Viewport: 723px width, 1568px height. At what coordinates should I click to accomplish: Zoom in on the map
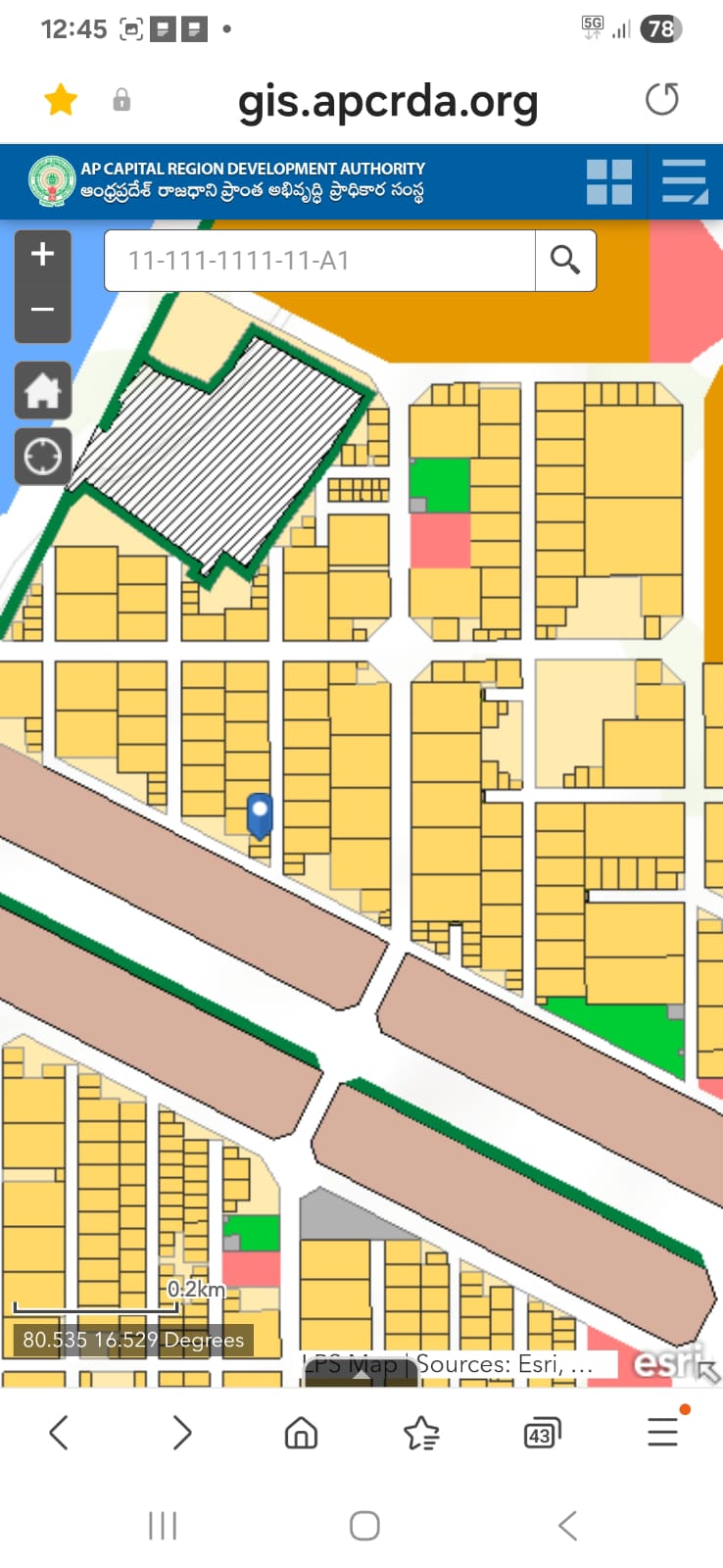(x=42, y=255)
